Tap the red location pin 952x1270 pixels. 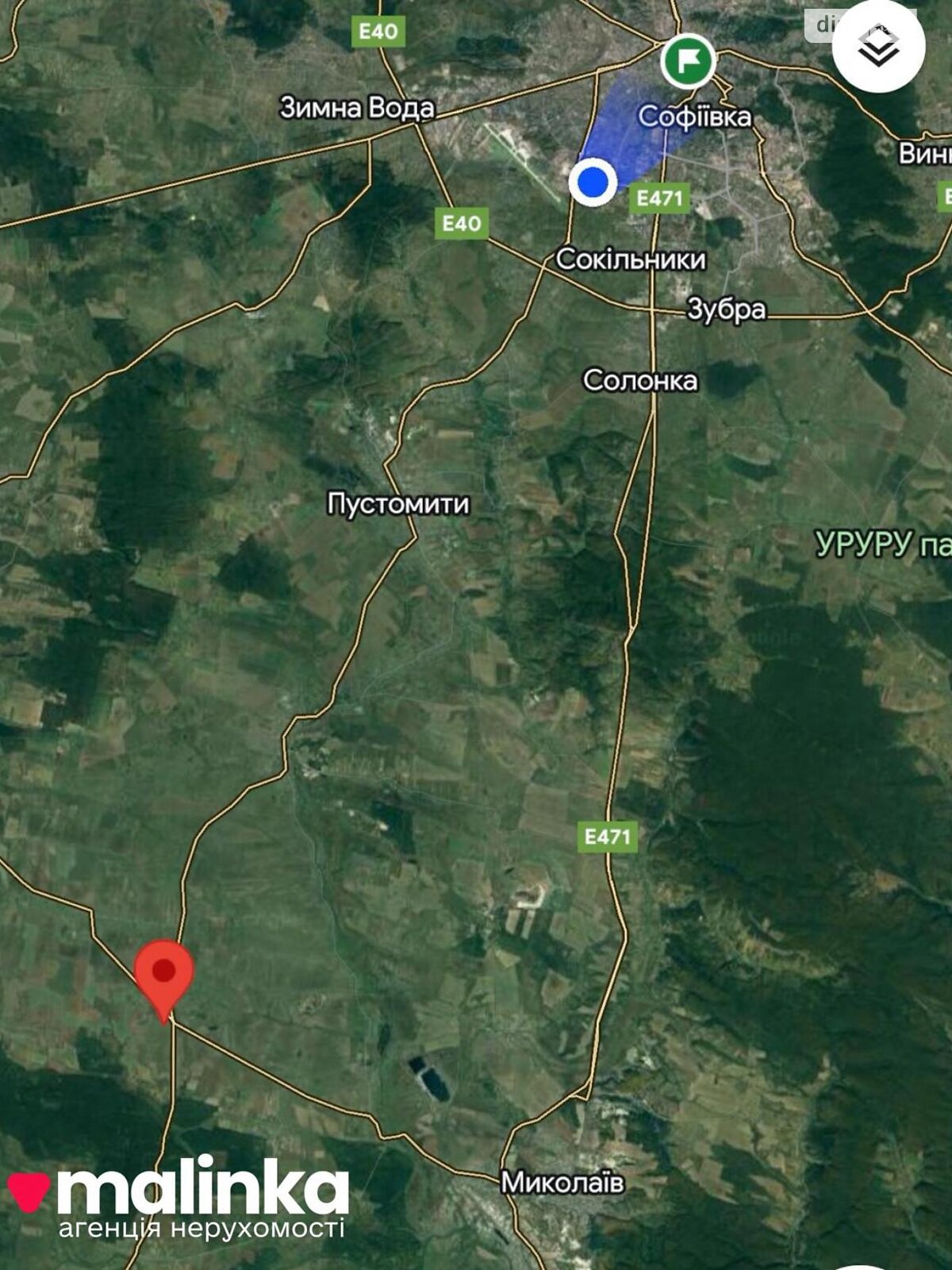click(164, 975)
